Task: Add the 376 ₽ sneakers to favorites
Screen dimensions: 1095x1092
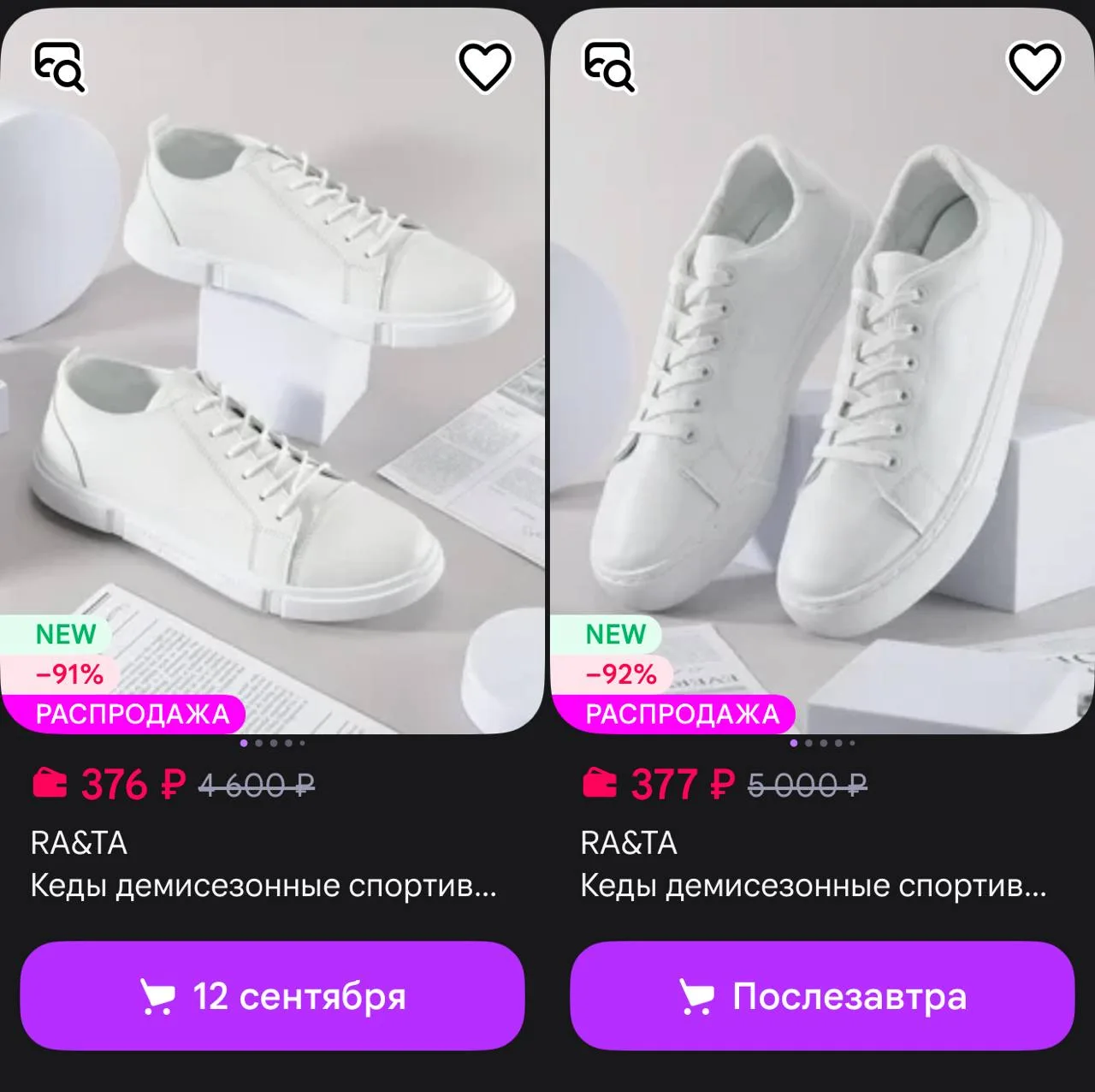Action: click(485, 66)
